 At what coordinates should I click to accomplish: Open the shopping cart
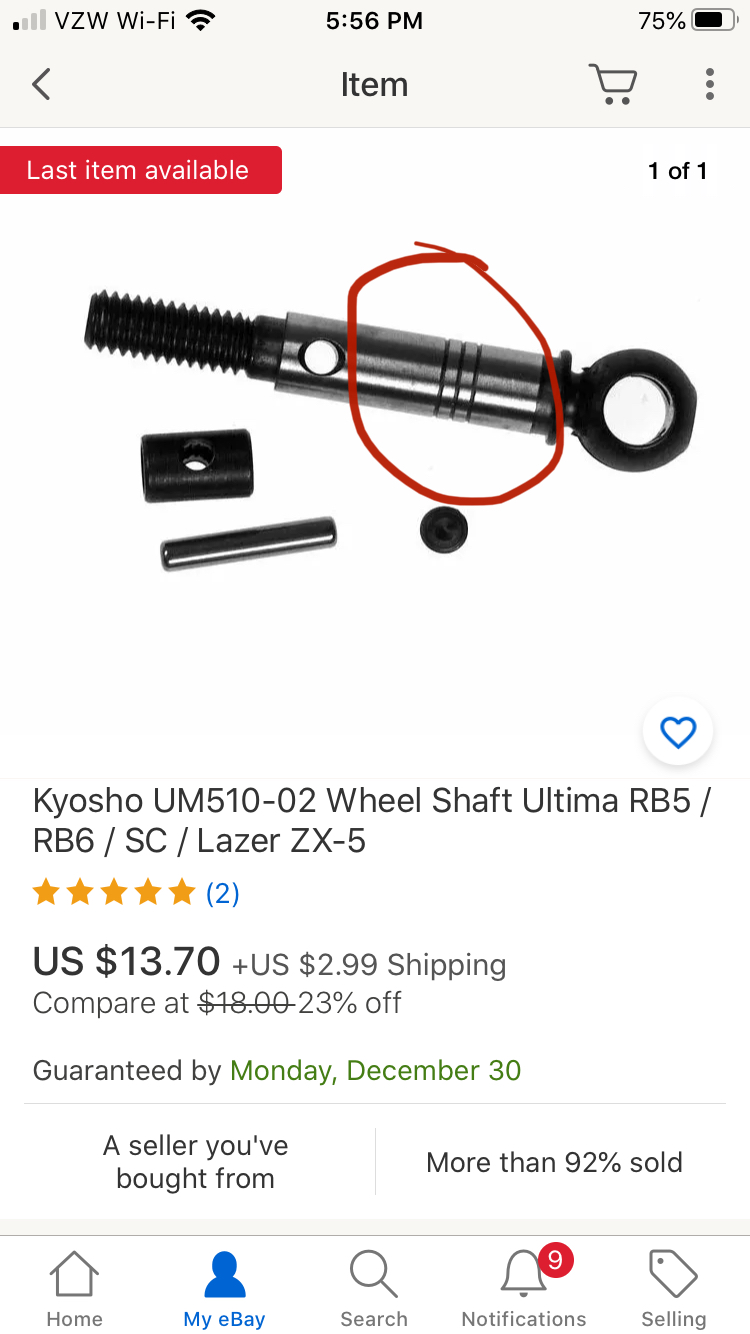(612, 84)
